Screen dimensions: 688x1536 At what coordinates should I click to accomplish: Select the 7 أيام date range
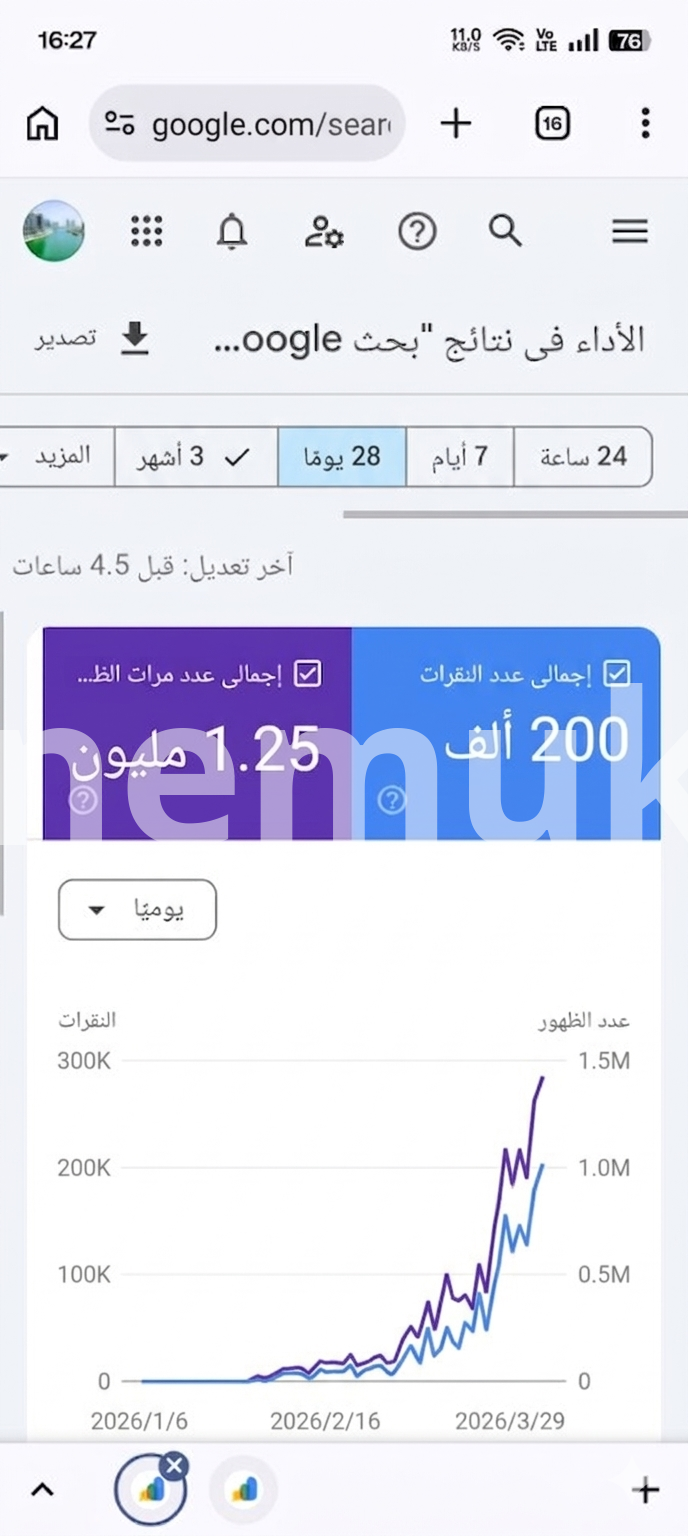[460, 457]
